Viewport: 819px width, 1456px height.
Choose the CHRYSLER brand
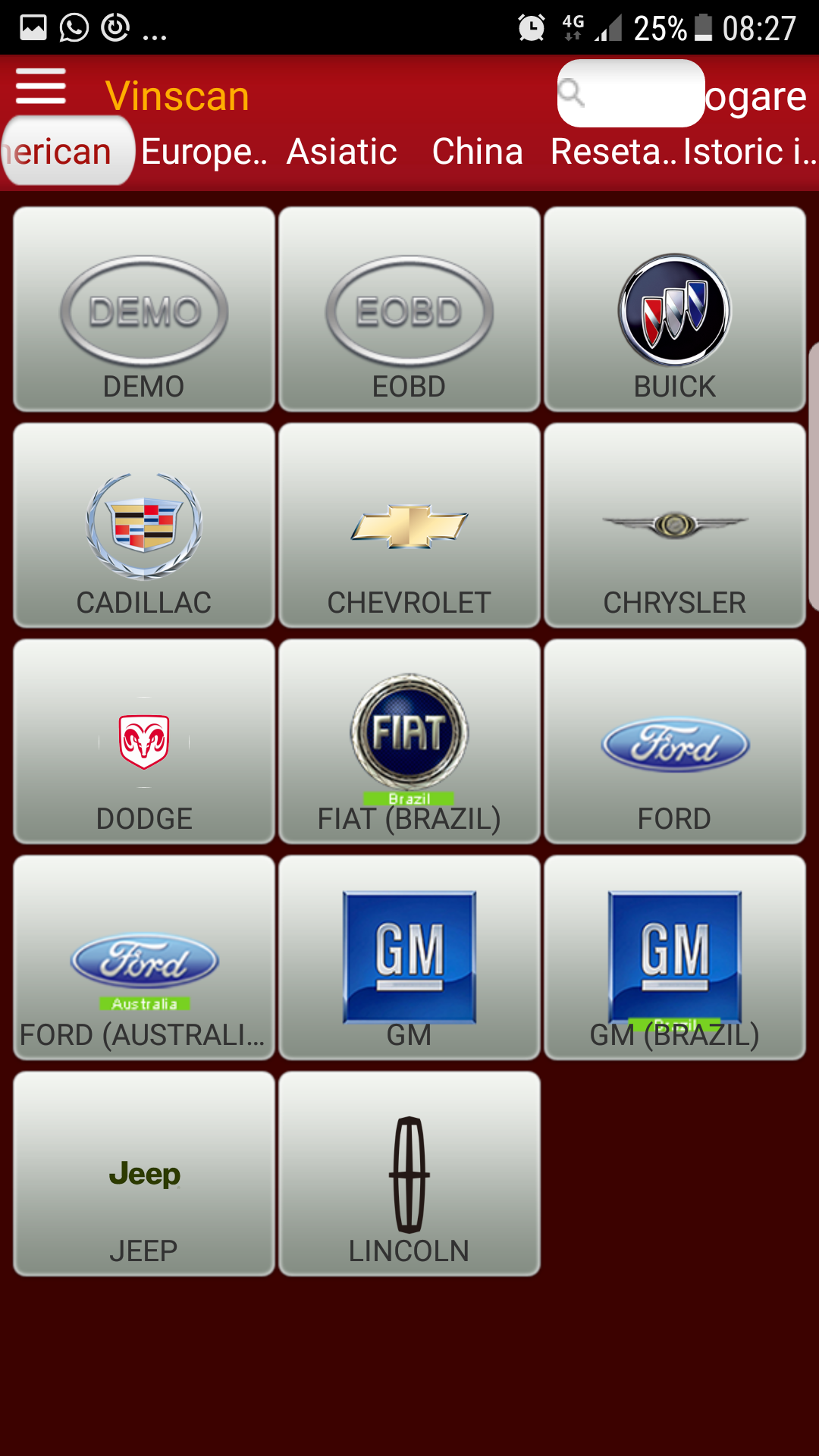click(x=675, y=526)
